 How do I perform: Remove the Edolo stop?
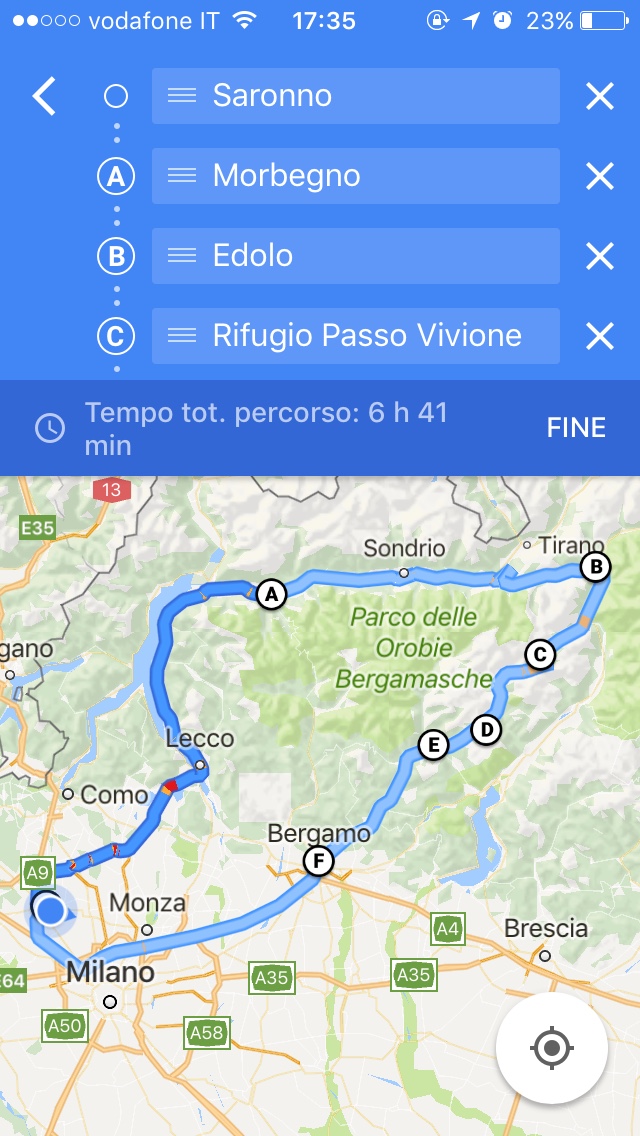click(600, 256)
